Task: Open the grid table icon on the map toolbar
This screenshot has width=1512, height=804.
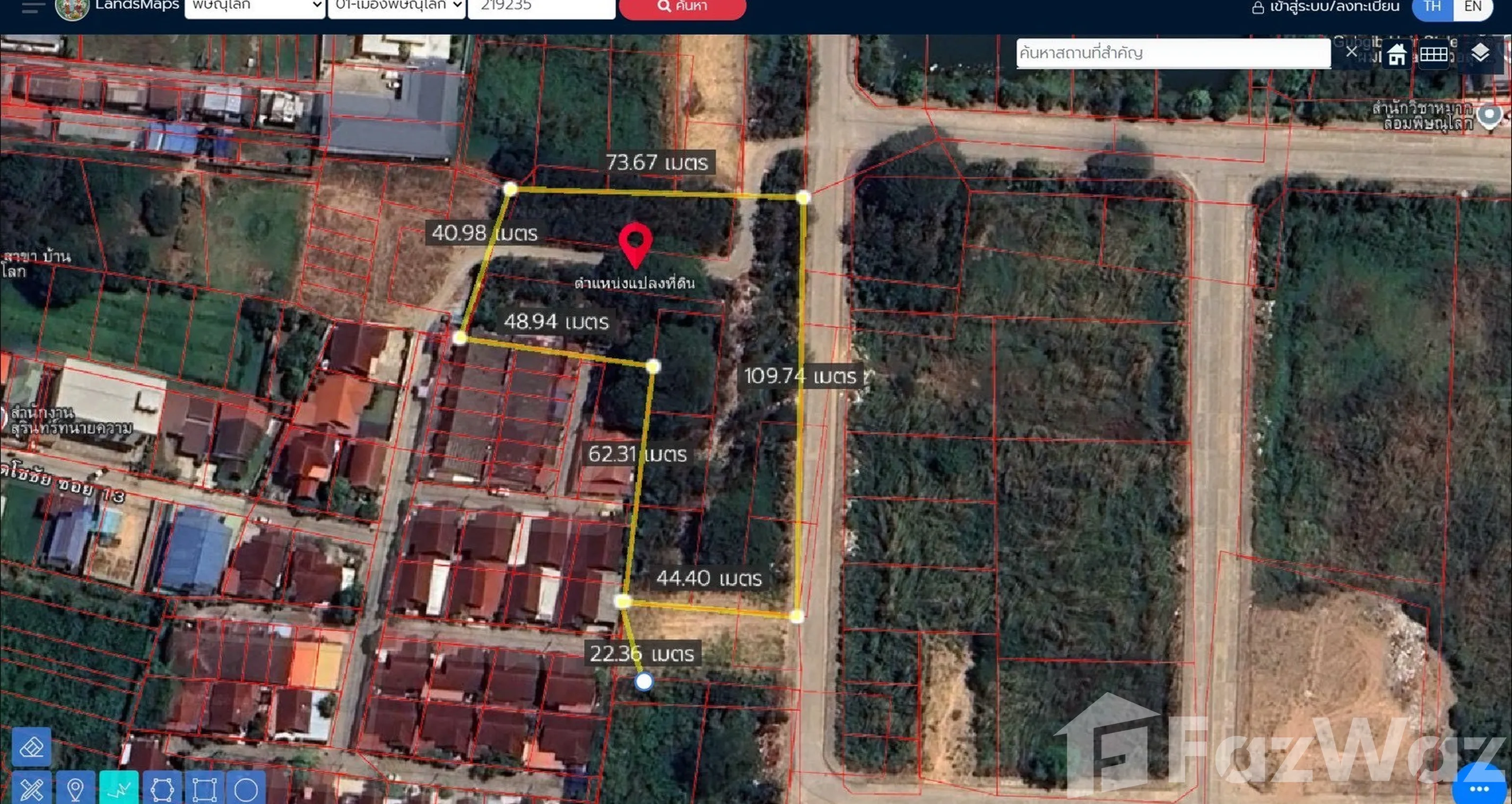Action: click(x=1433, y=55)
